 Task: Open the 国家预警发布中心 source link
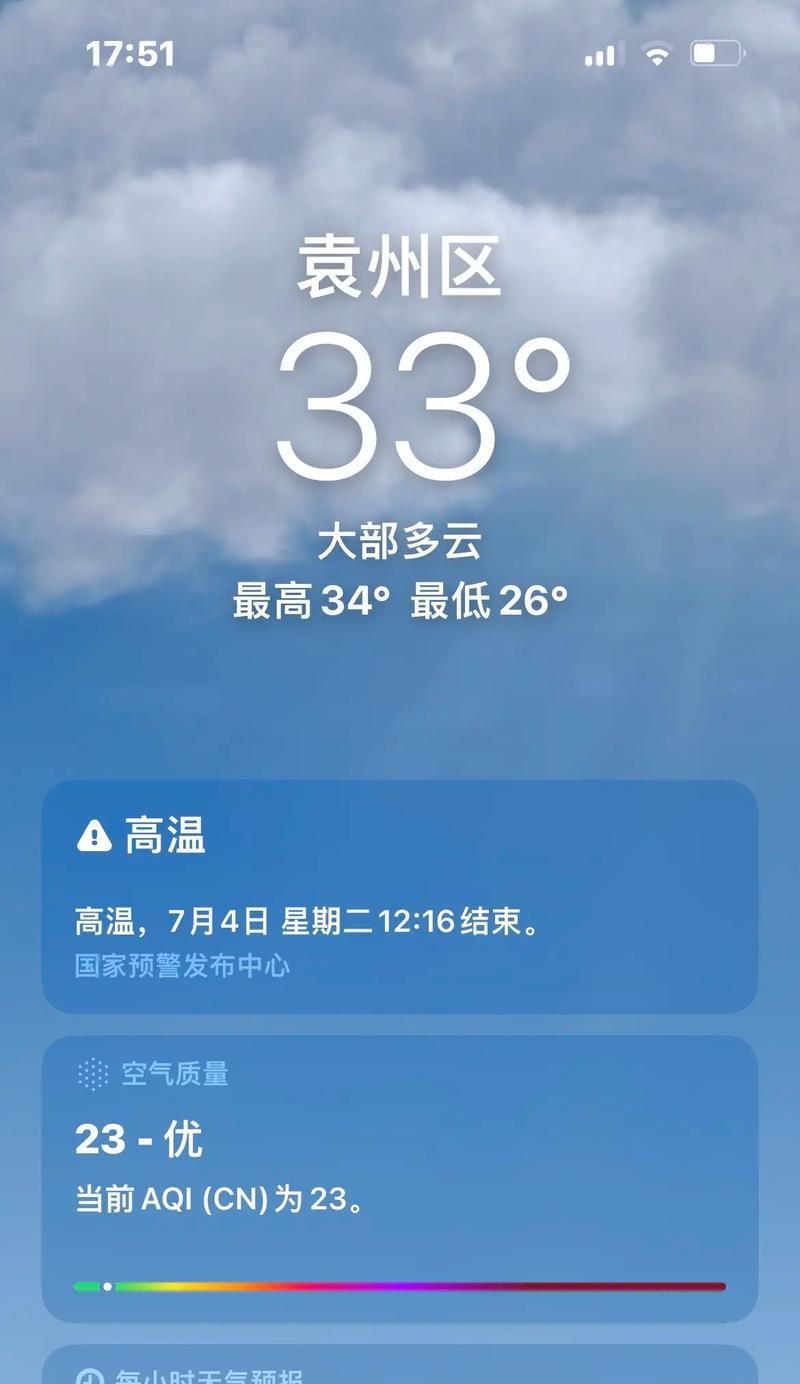(x=182, y=966)
